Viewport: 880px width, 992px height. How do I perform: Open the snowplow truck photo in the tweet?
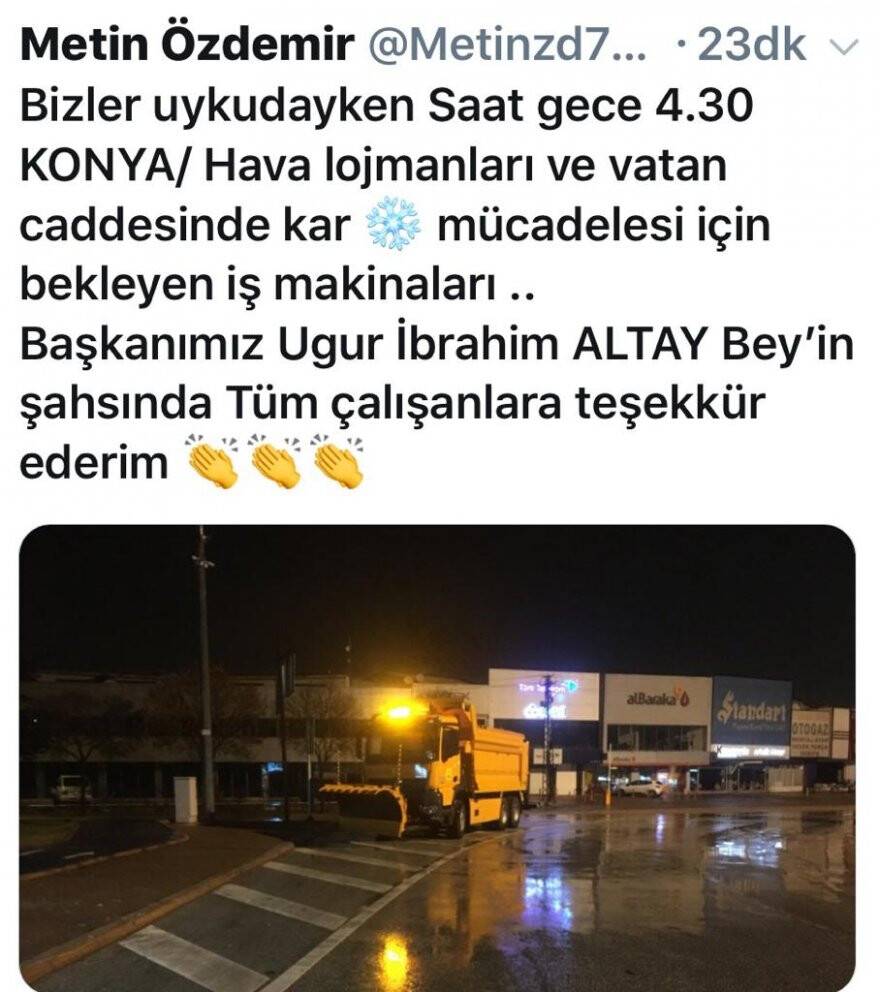pos(437,757)
